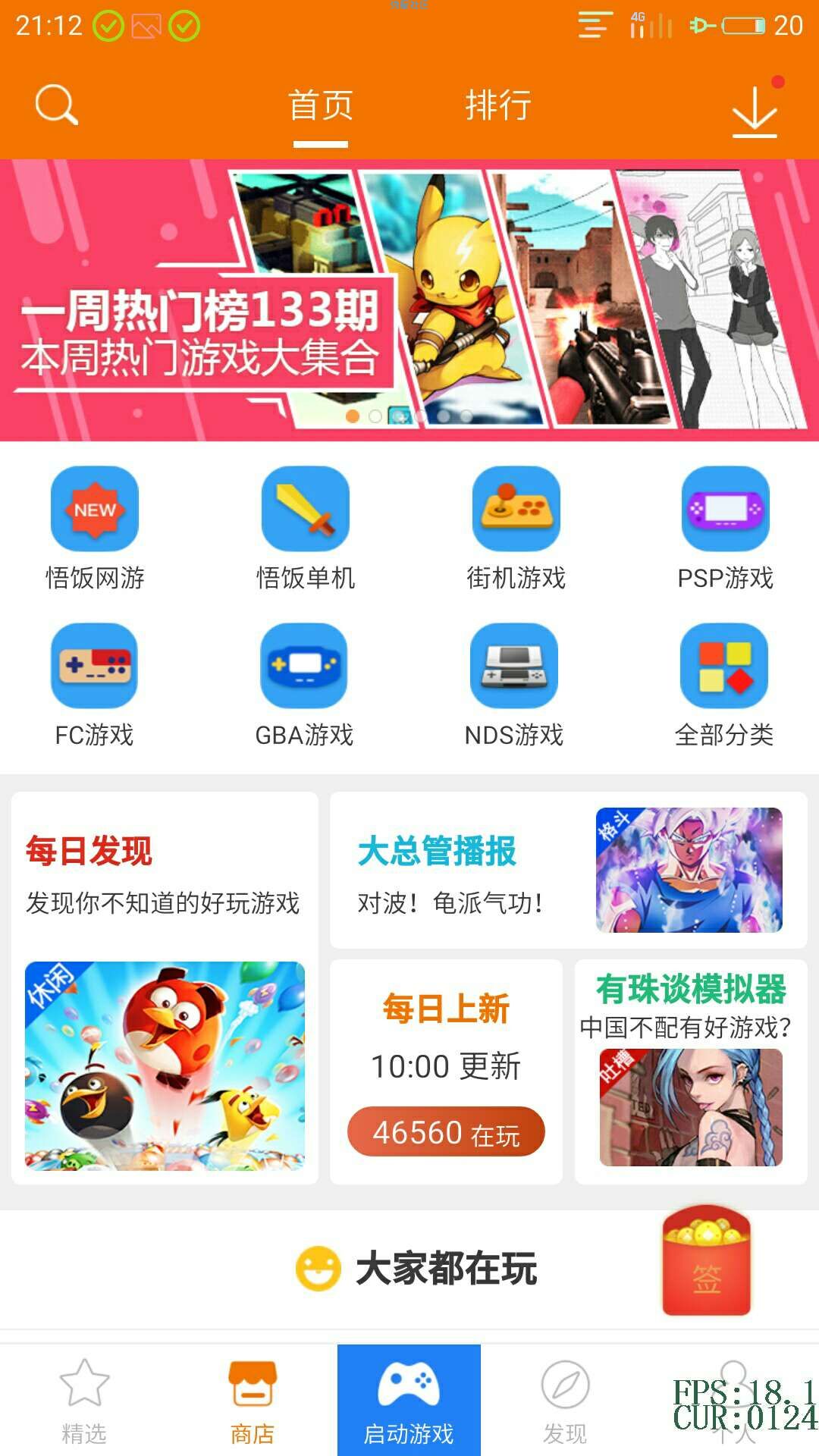
Task: Select the 首页 tab
Action: click(x=321, y=105)
